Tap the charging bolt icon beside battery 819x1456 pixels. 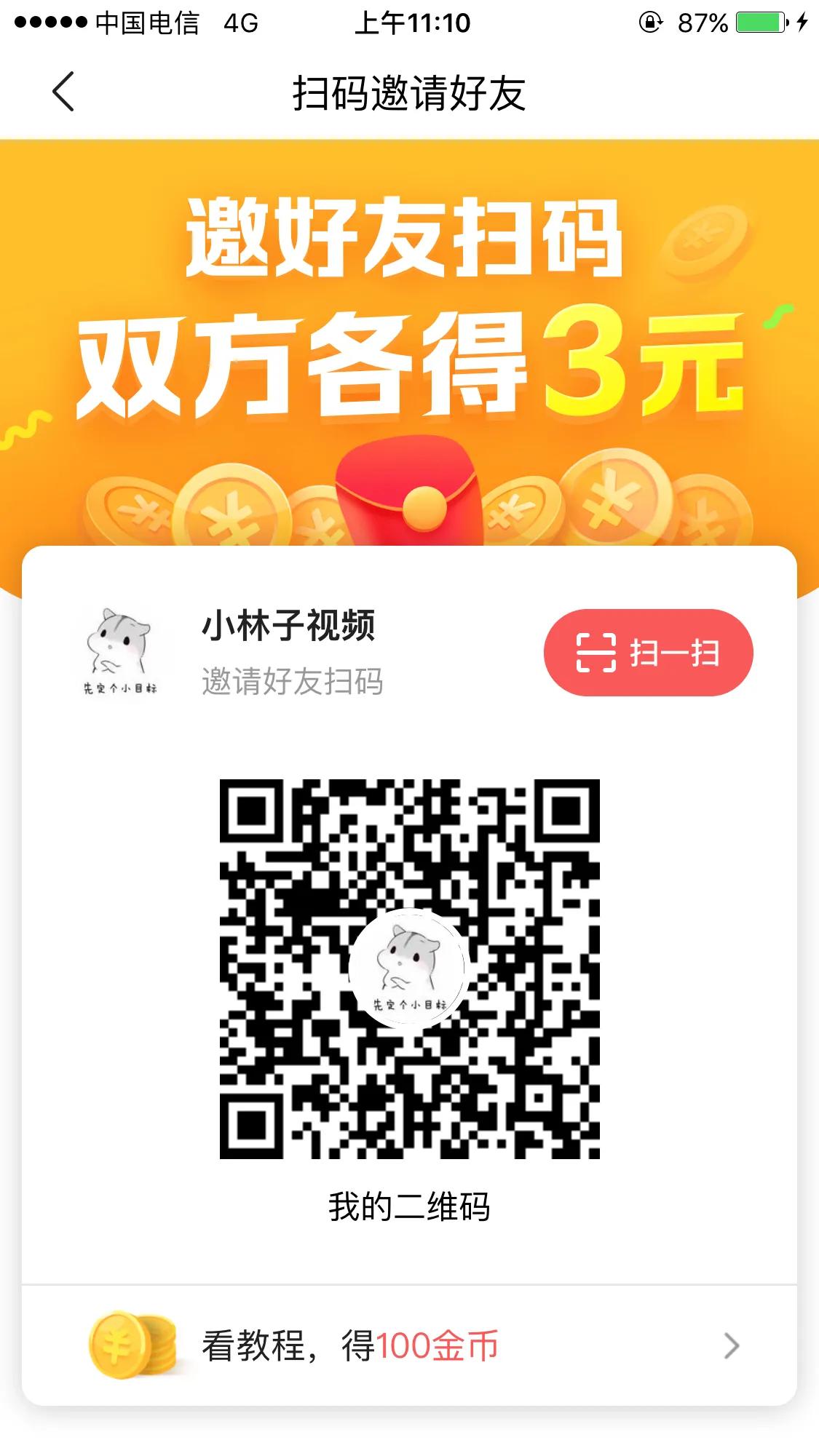tap(803, 22)
